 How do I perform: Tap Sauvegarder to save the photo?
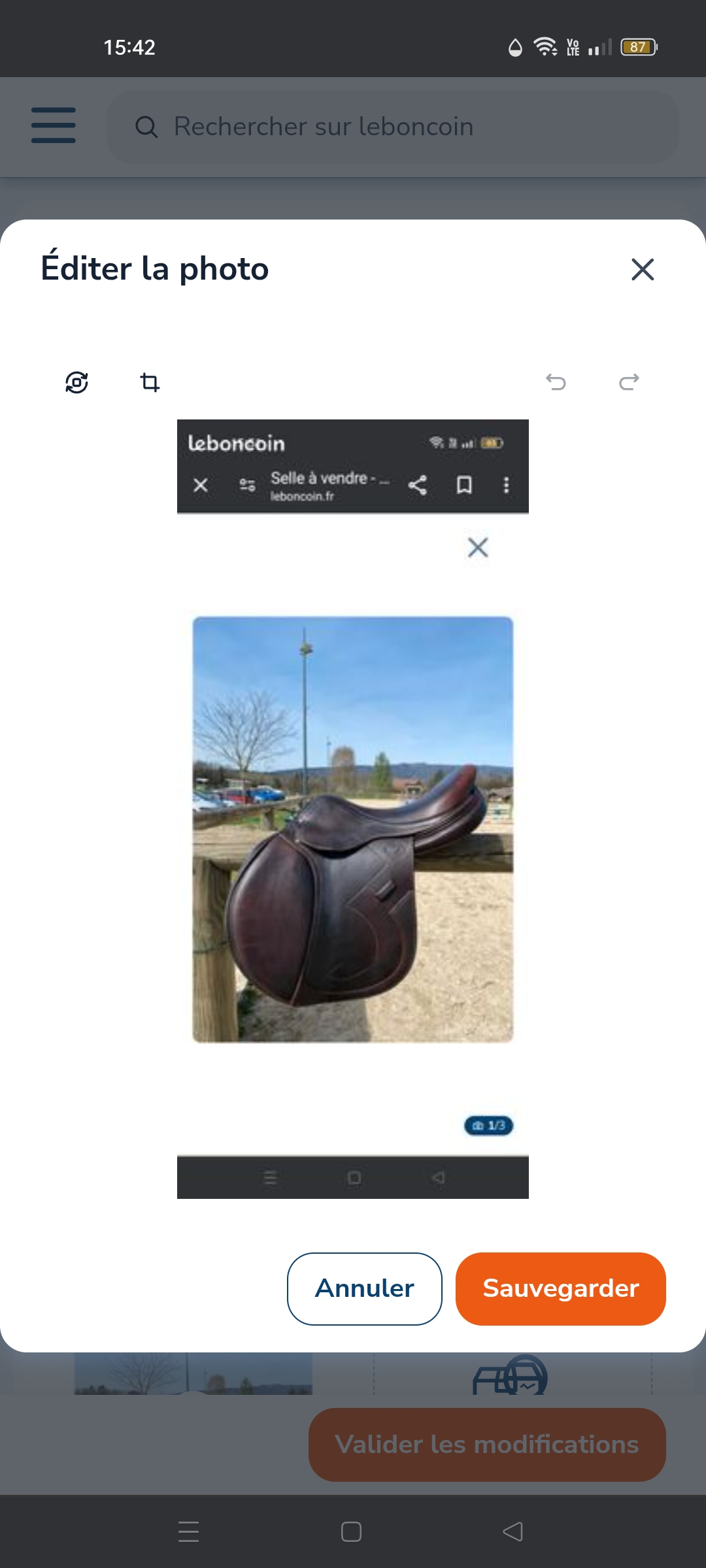(x=560, y=1288)
